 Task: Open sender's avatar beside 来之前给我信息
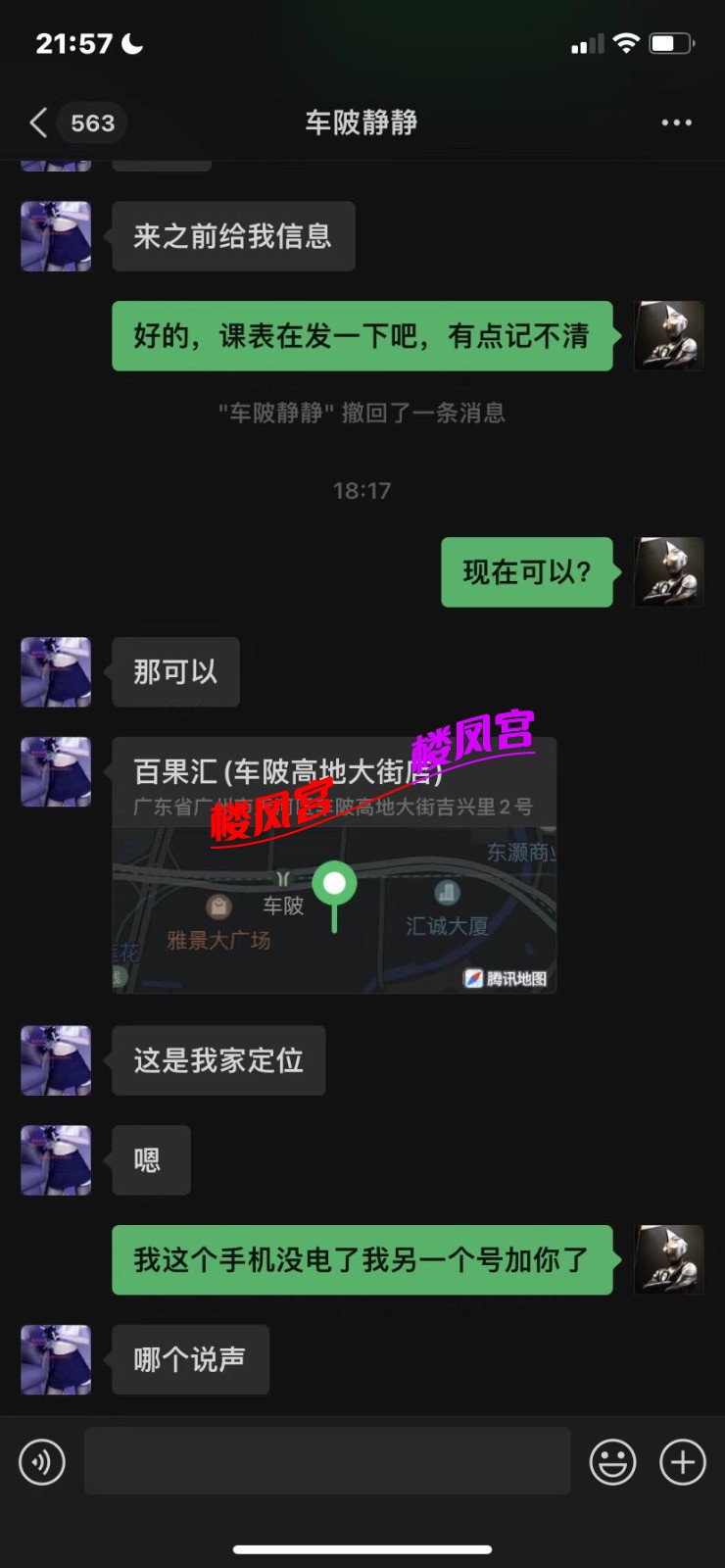[x=56, y=236]
